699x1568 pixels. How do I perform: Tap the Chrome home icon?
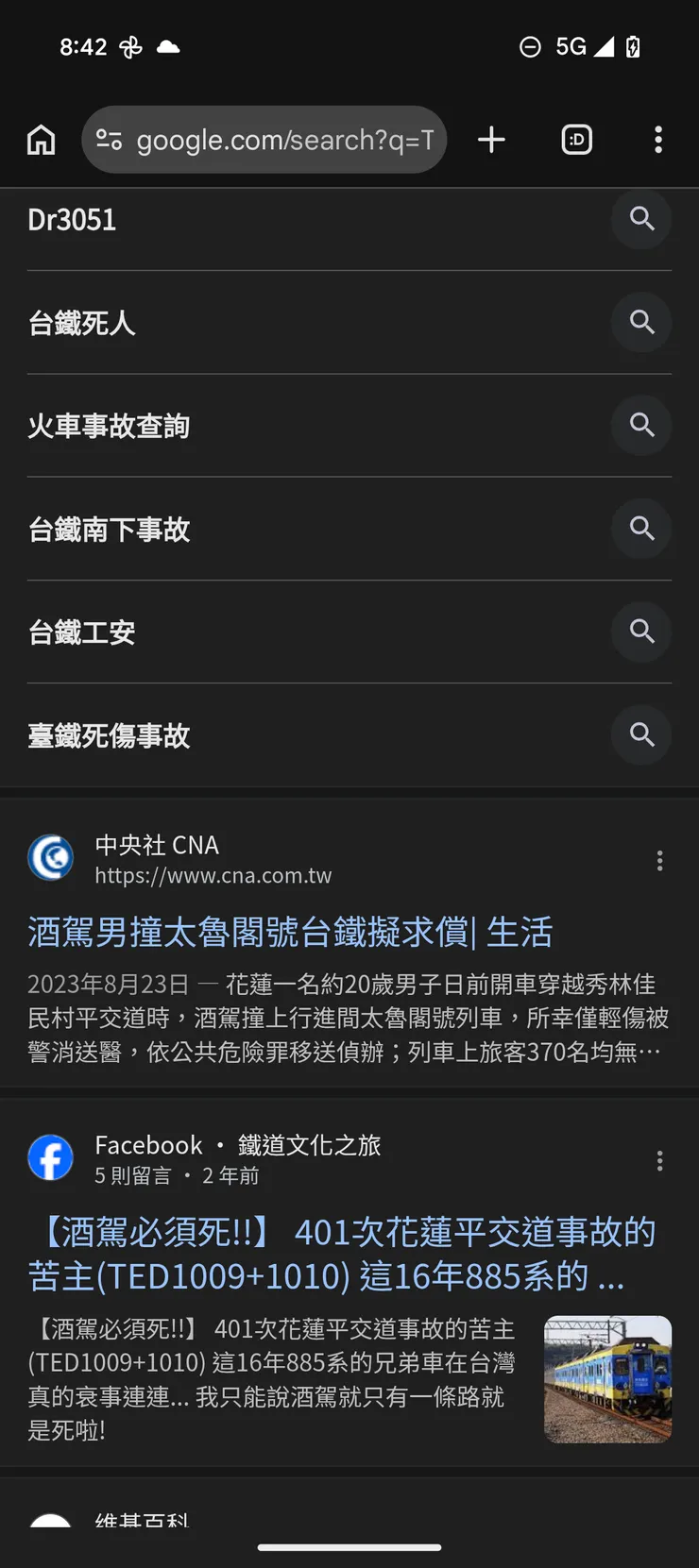pyautogui.click(x=41, y=139)
